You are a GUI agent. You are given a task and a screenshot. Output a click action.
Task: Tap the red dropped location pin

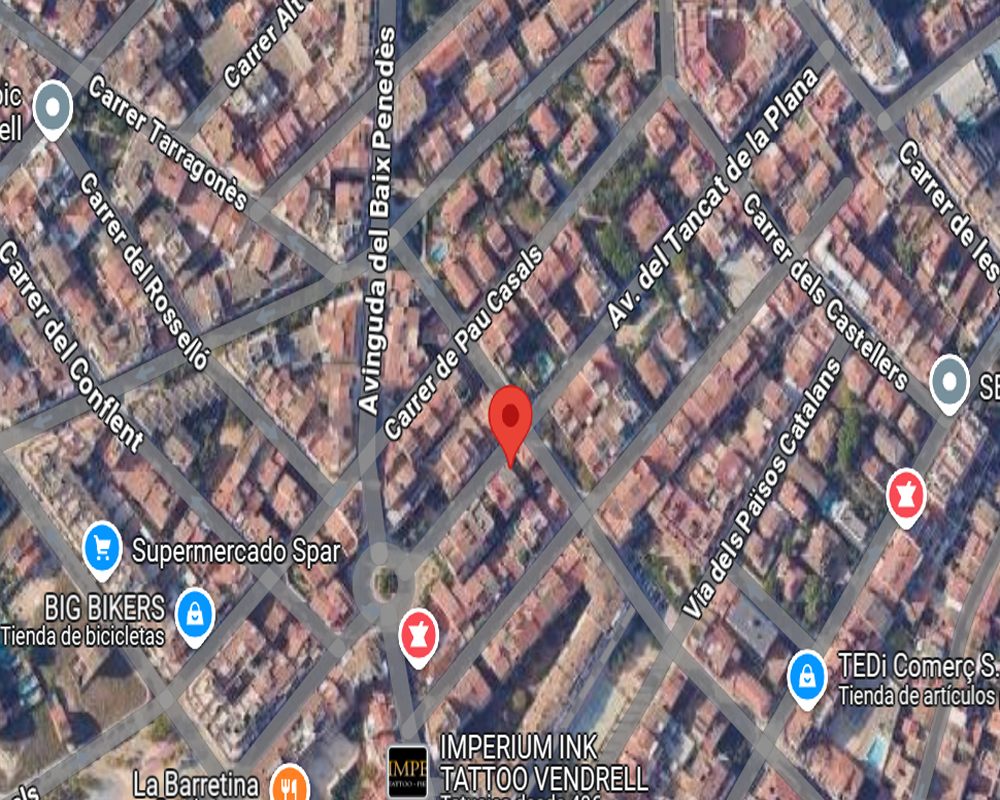511,418
